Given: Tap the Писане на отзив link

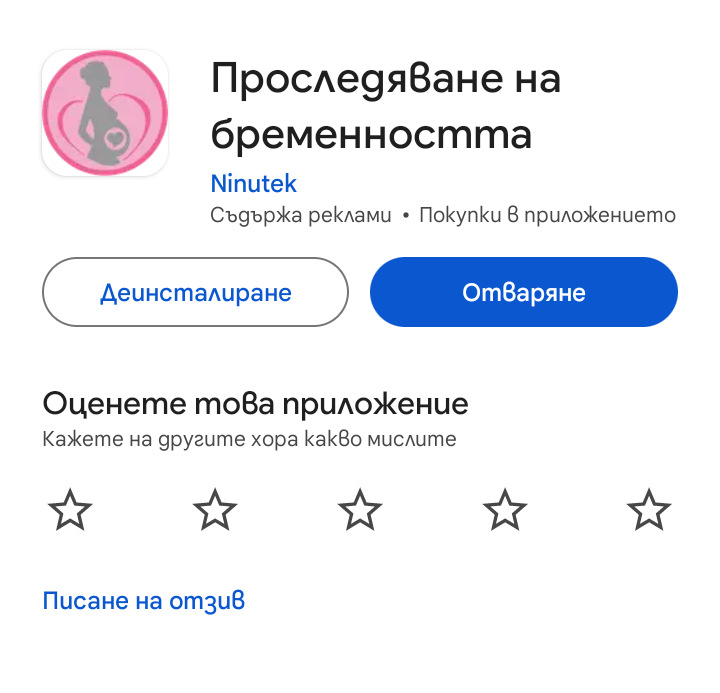Looking at the screenshot, I should click(144, 601).
